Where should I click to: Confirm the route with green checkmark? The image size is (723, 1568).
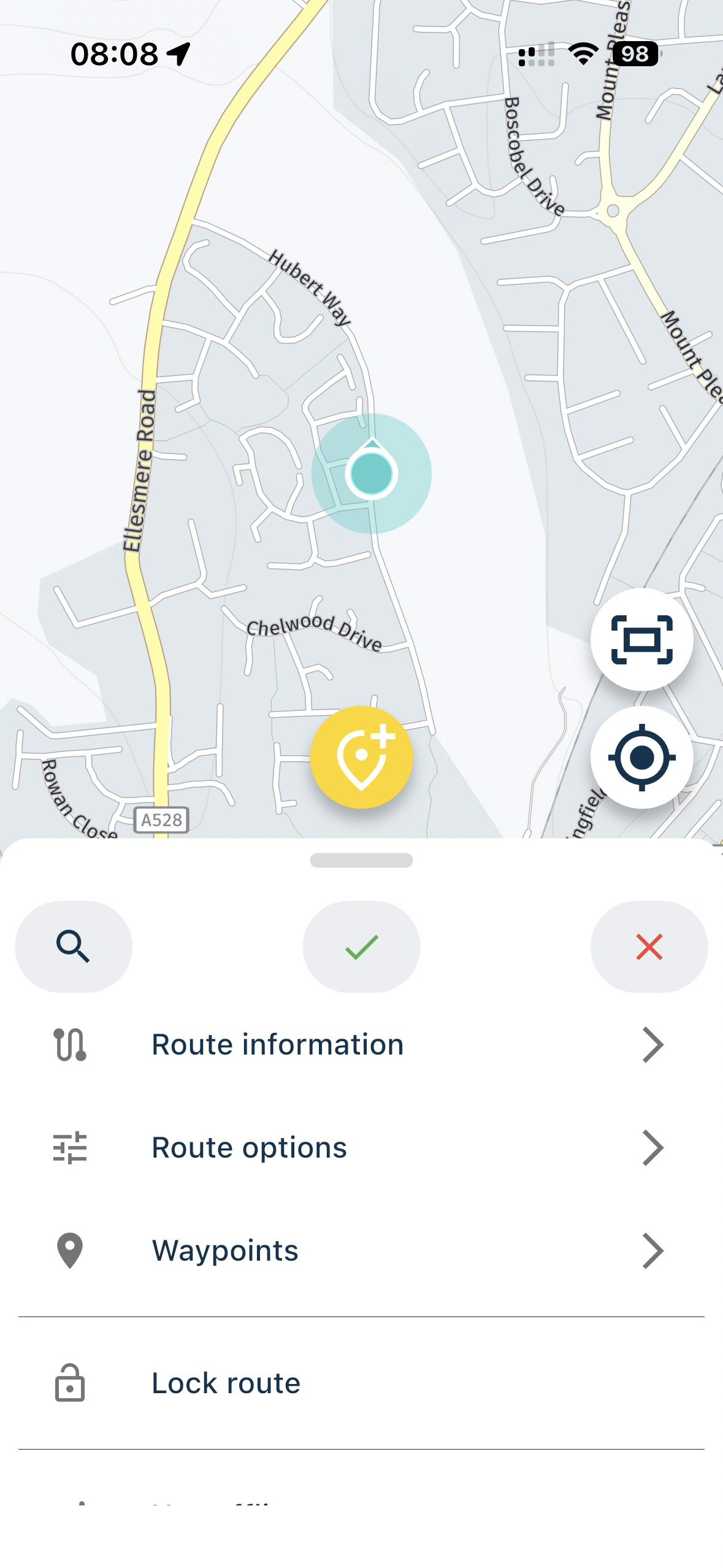[x=361, y=946]
